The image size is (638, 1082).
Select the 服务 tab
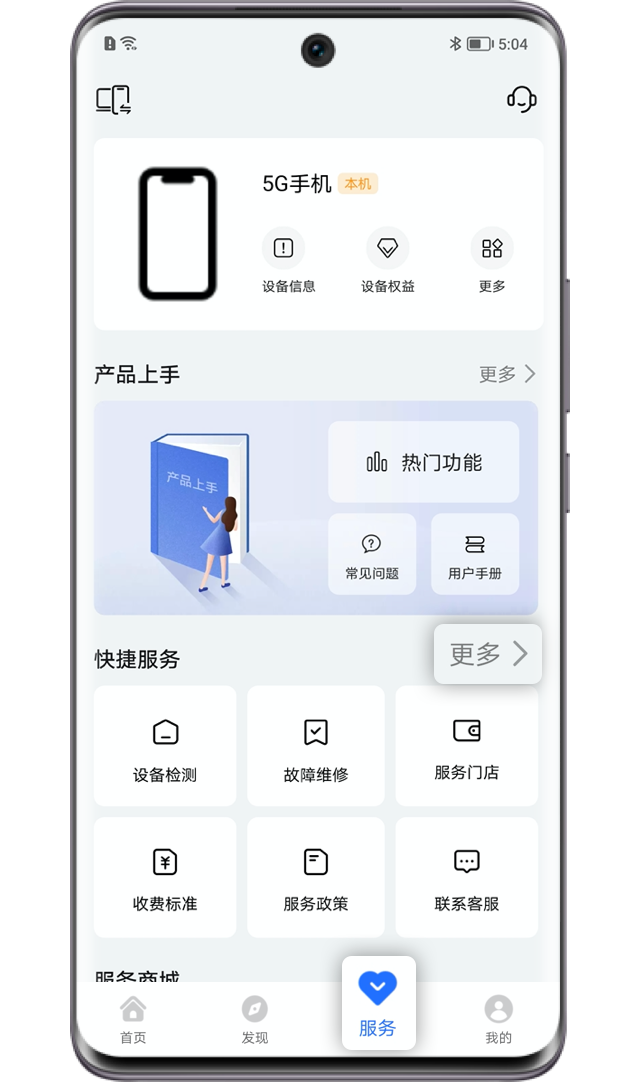[x=378, y=1004]
